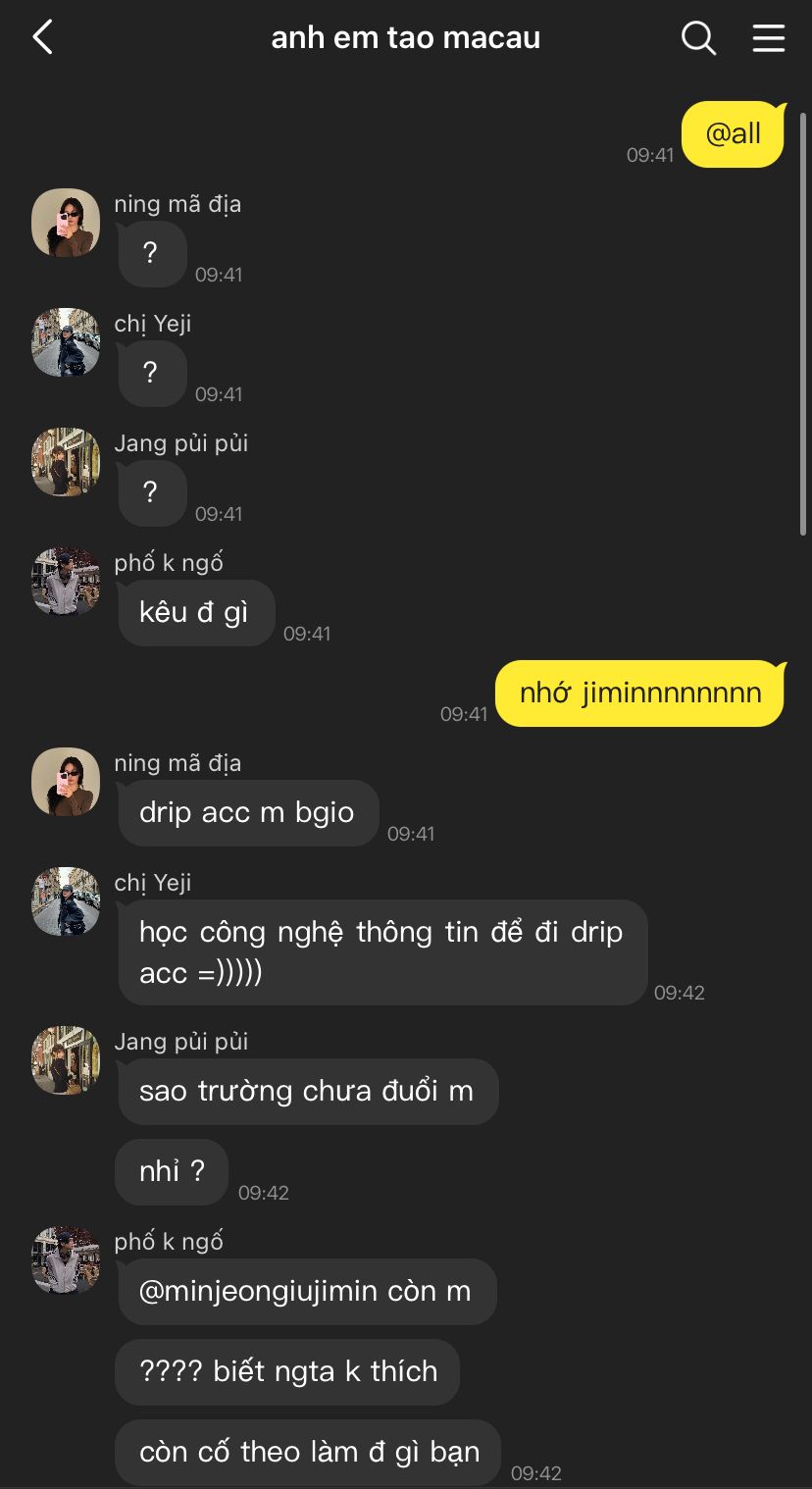Open Jang pủi pủi's avatar beside "sao trường chưa đuổi m"

point(66,1060)
